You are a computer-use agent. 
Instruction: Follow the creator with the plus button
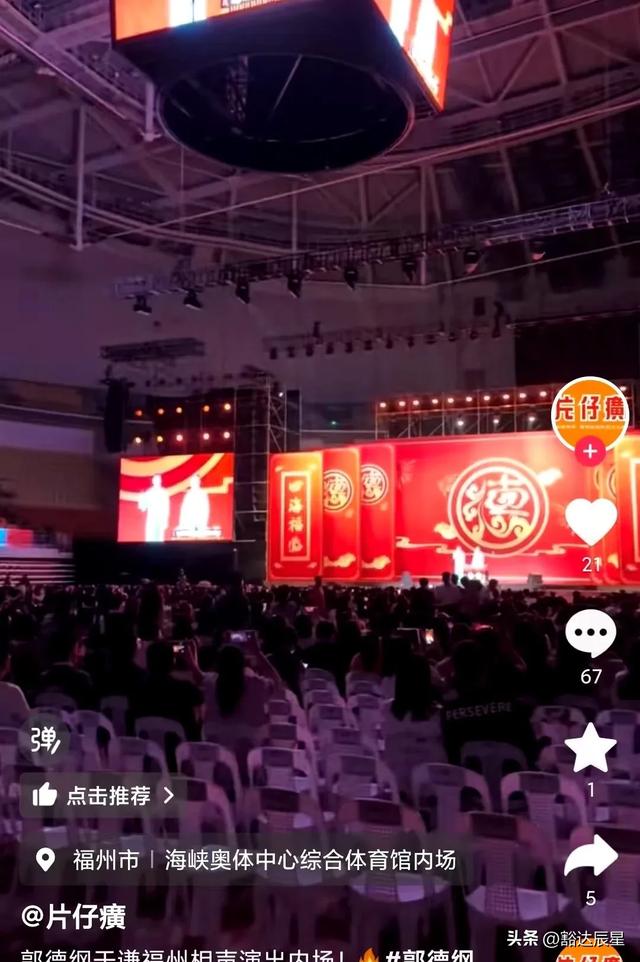point(590,452)
